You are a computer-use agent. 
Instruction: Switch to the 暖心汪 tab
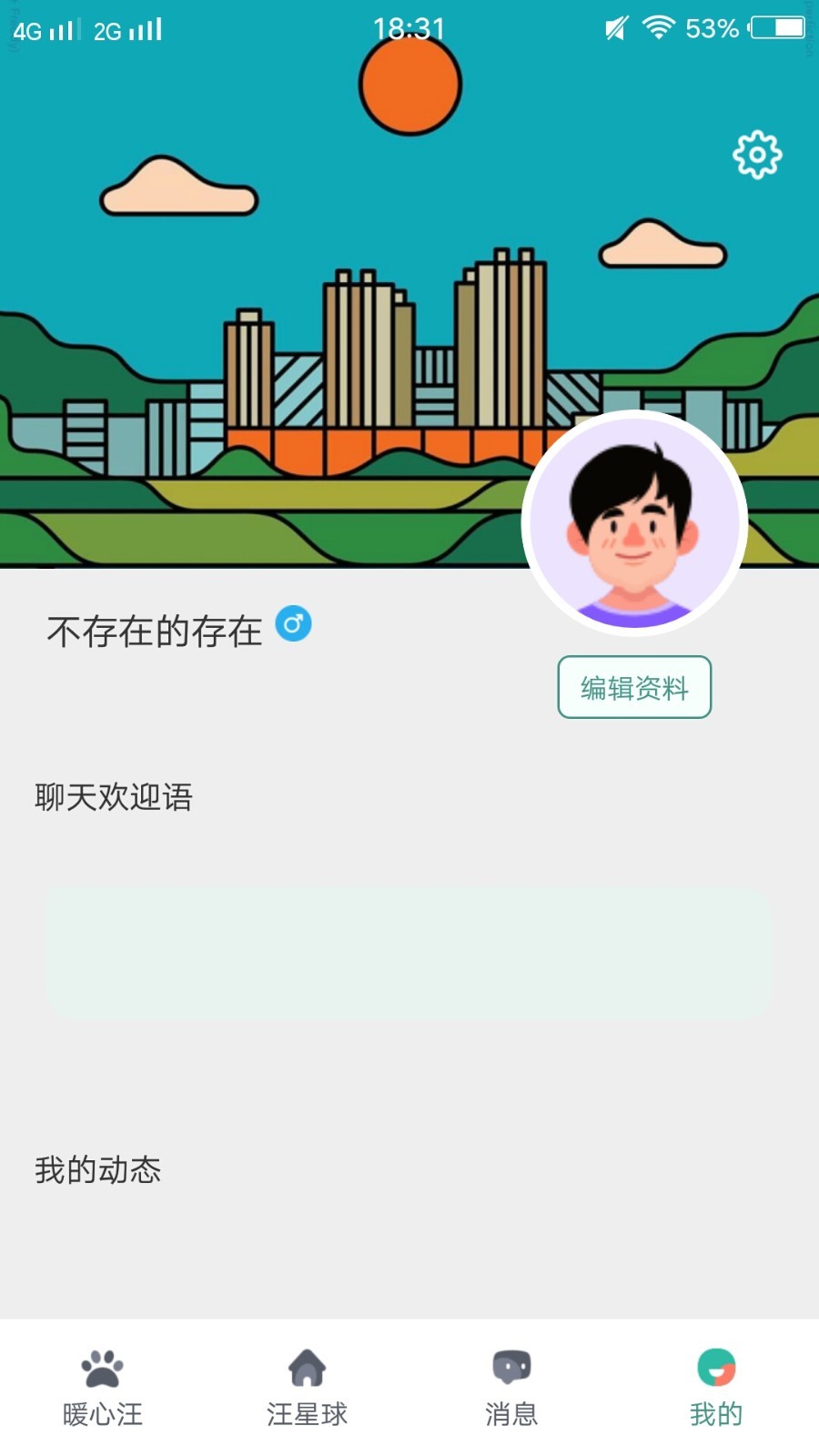point(102,1388)
